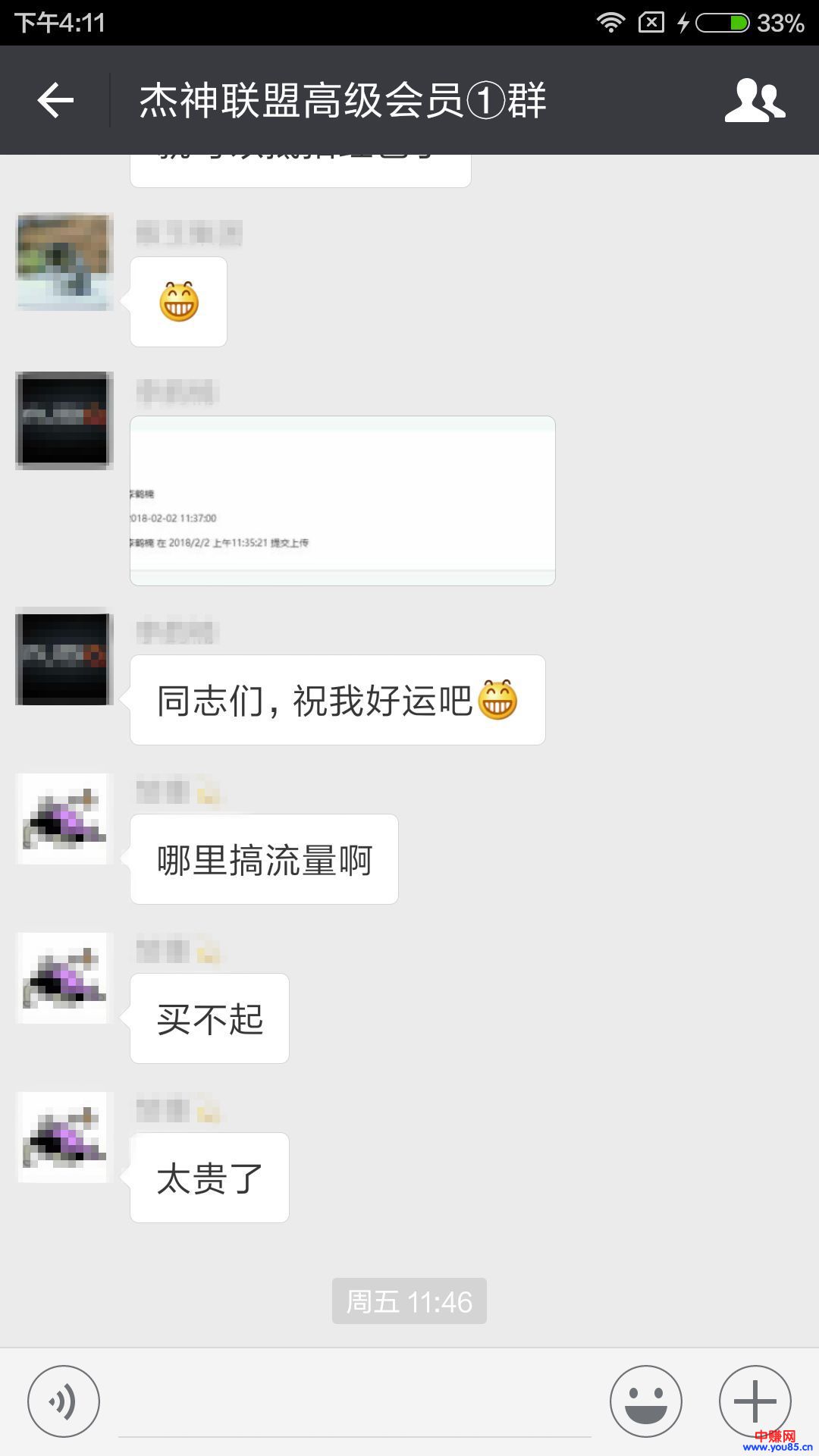Tap avatar beside the lone grinning emoji message

click(64, 262)
